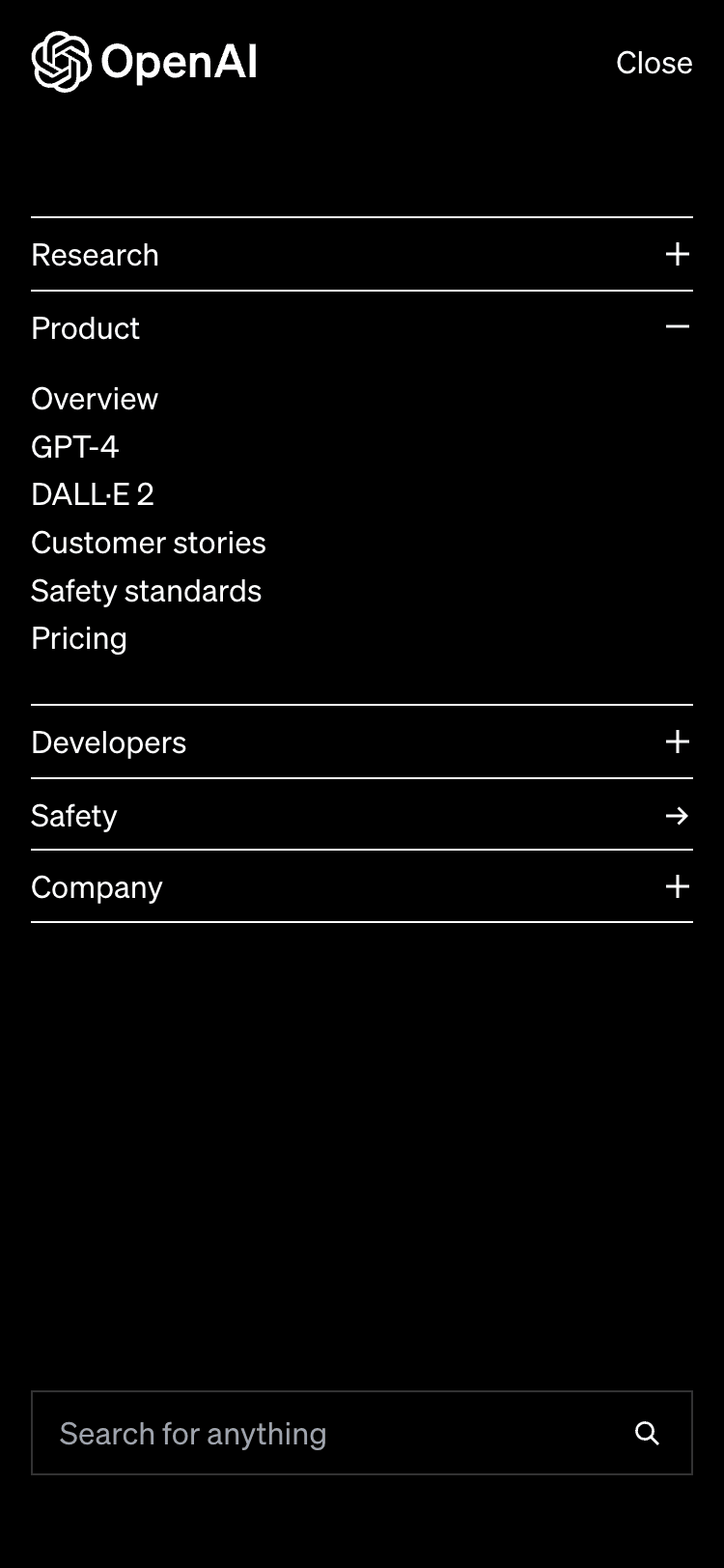
Task: Click the Search for anything field
Action: [290, 1434]
